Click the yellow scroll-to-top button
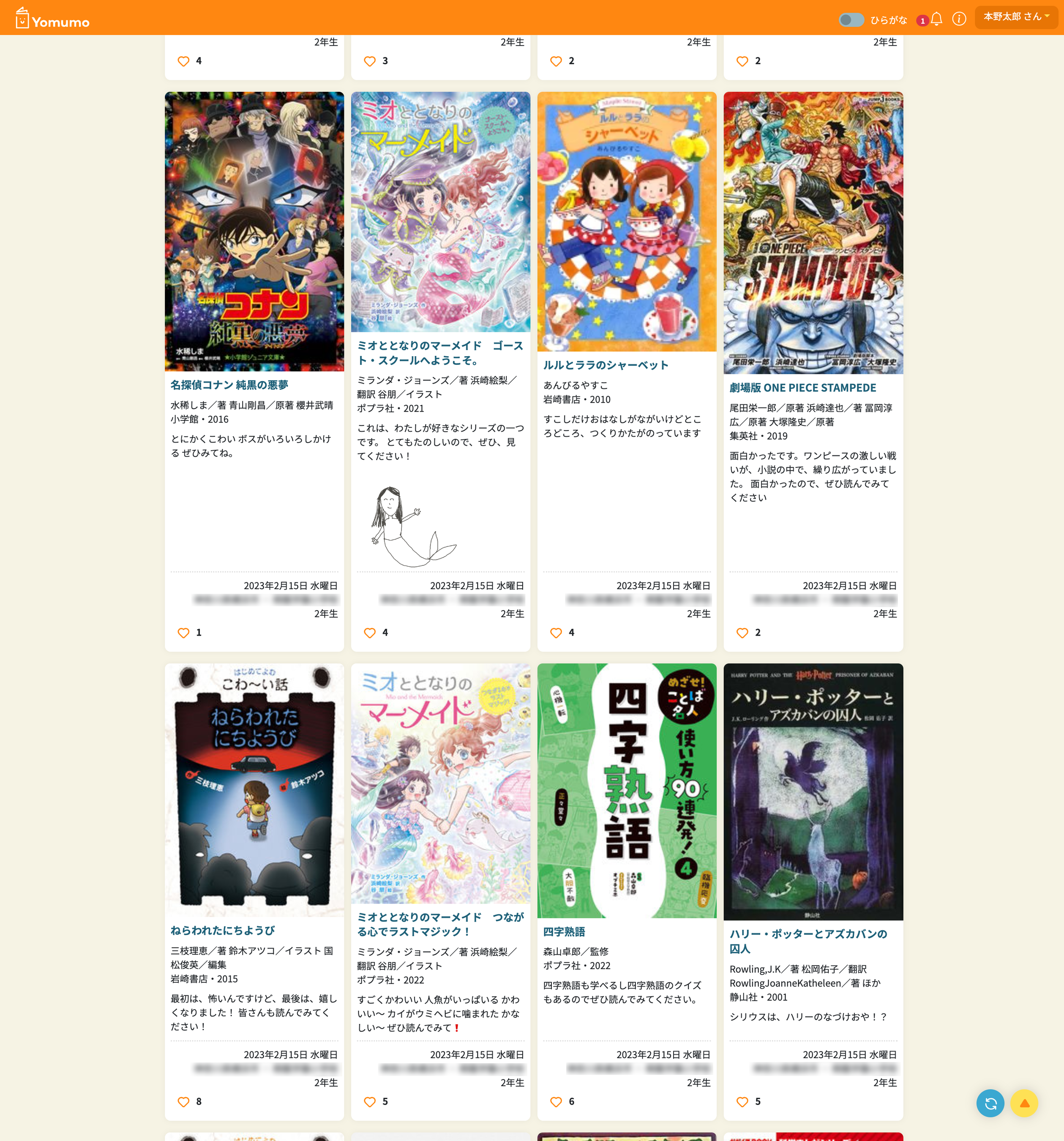This screenshot has width=1064, height=1141. 1025,1103
